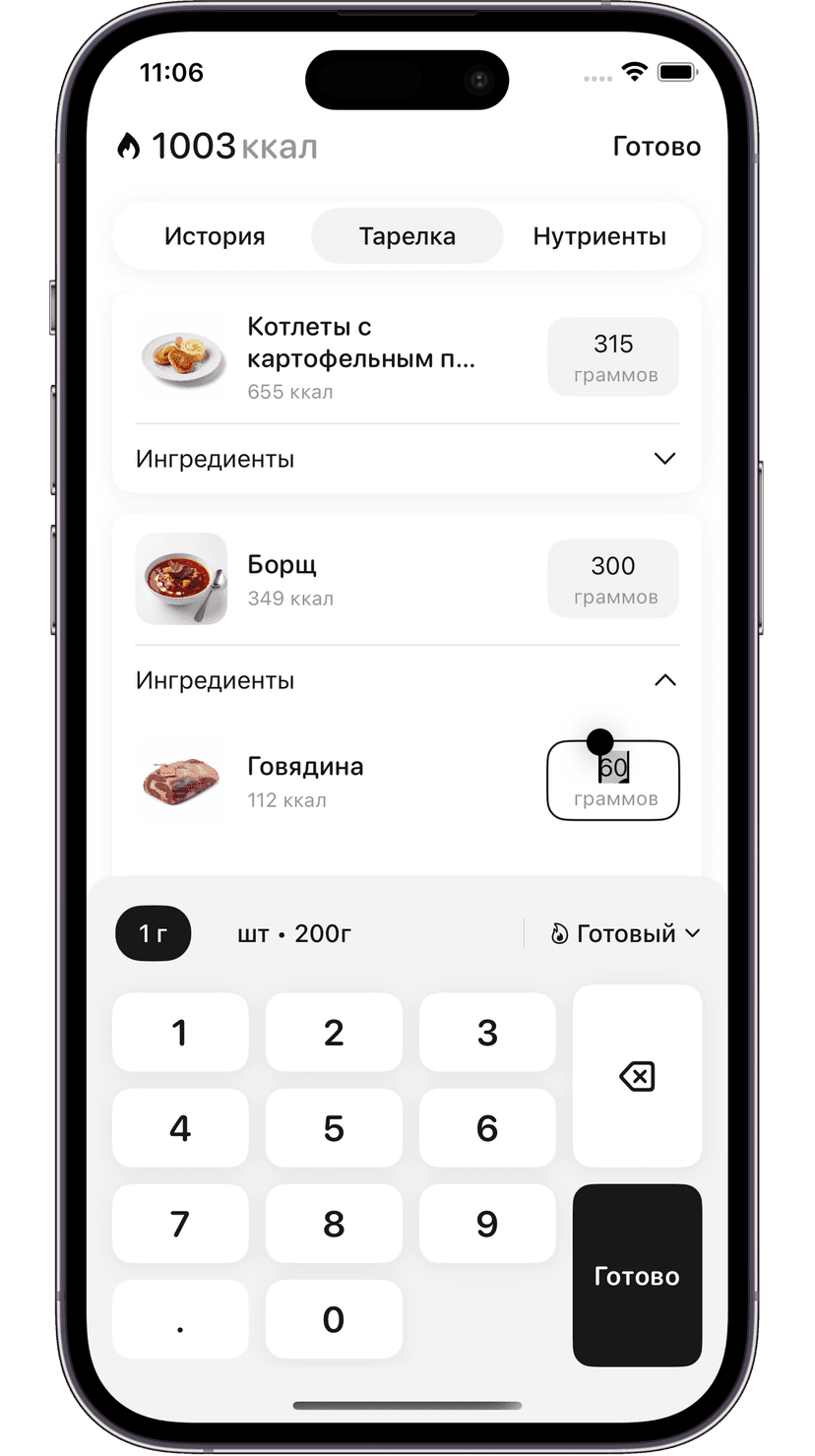Tap the 9 key on the keypad
The height and width of the screenshot is (1456, 815).
[487, 1224]
